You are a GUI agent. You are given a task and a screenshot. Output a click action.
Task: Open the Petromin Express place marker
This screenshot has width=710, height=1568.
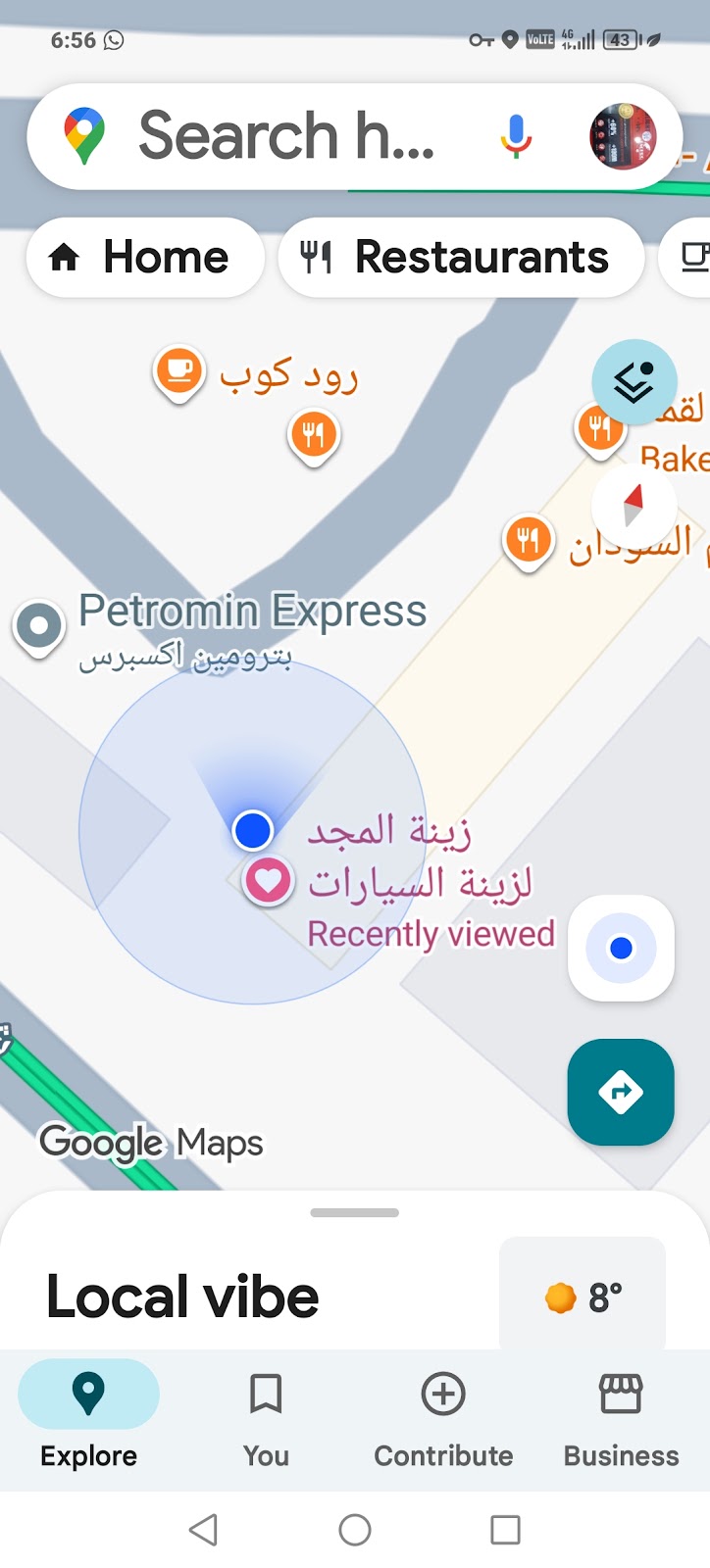click(39, 624)
